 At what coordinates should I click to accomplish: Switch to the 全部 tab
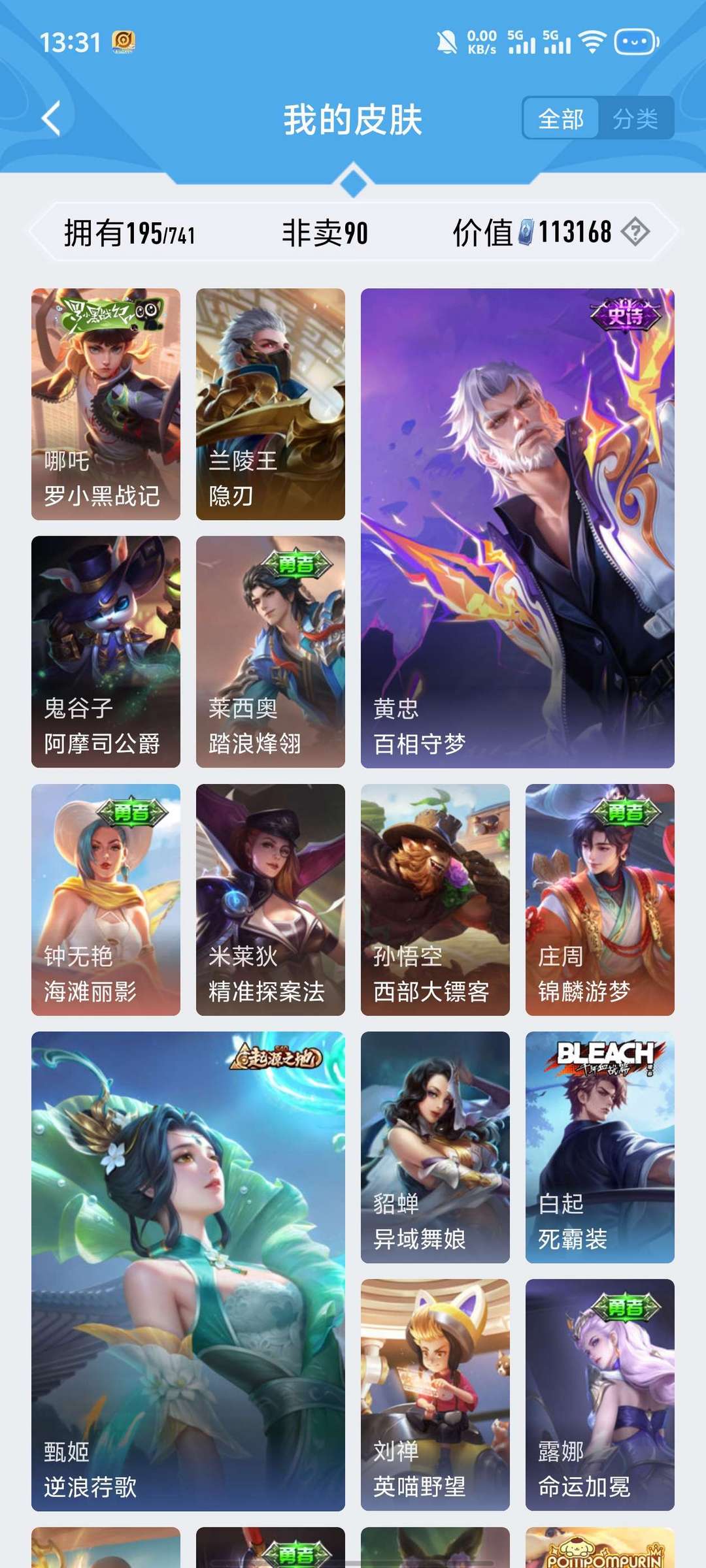(560, 120)
